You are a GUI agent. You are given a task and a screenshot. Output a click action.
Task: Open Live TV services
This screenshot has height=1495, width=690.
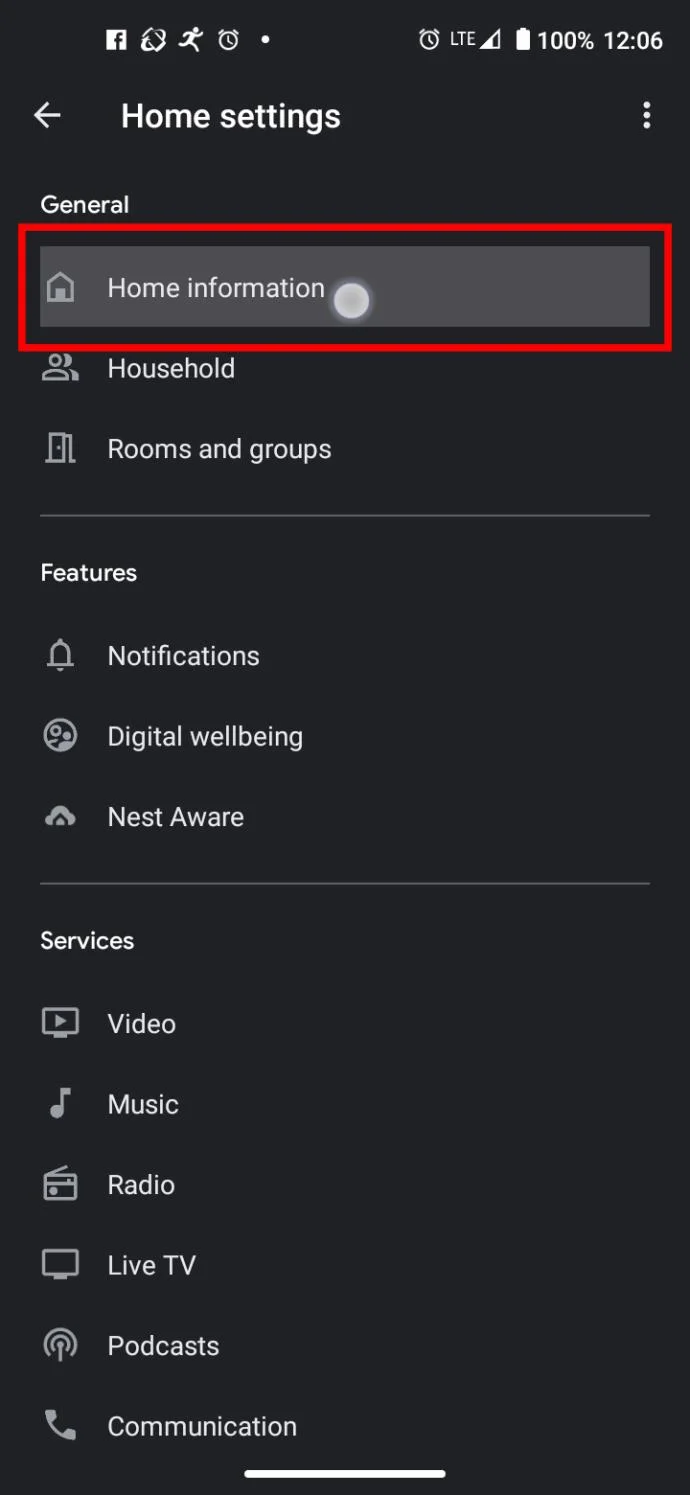click(x=151, y=1266)
